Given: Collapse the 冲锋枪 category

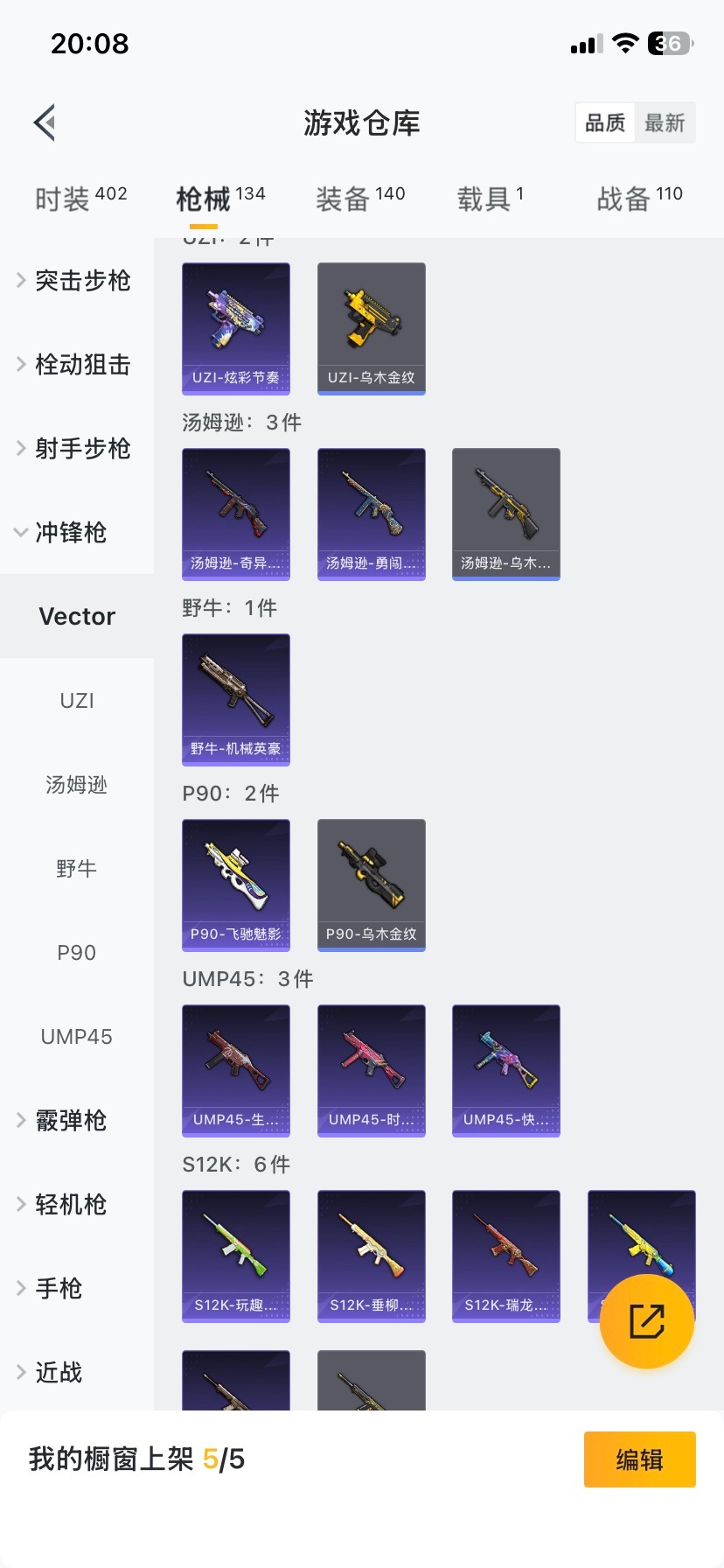Looking at the screenshot, I should 77,532.
